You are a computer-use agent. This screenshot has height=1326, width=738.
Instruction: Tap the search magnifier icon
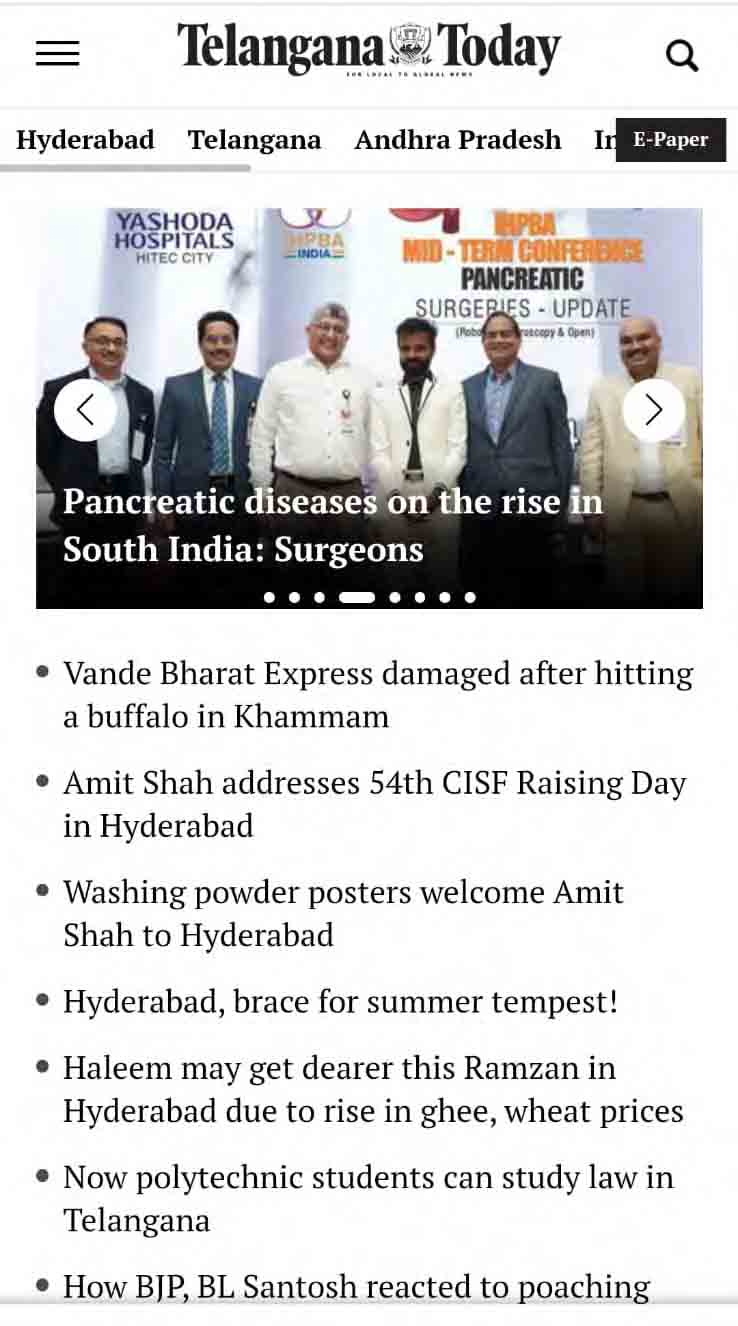click(x=682, y=55)
